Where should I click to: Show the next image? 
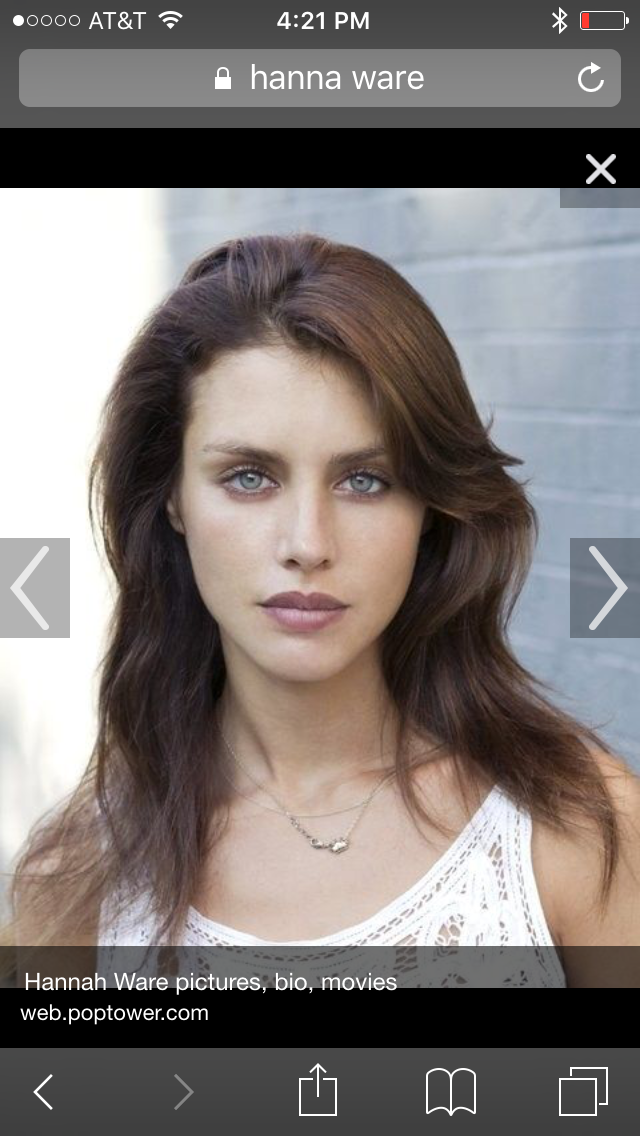pyautogui.click(x=605, y=588)
